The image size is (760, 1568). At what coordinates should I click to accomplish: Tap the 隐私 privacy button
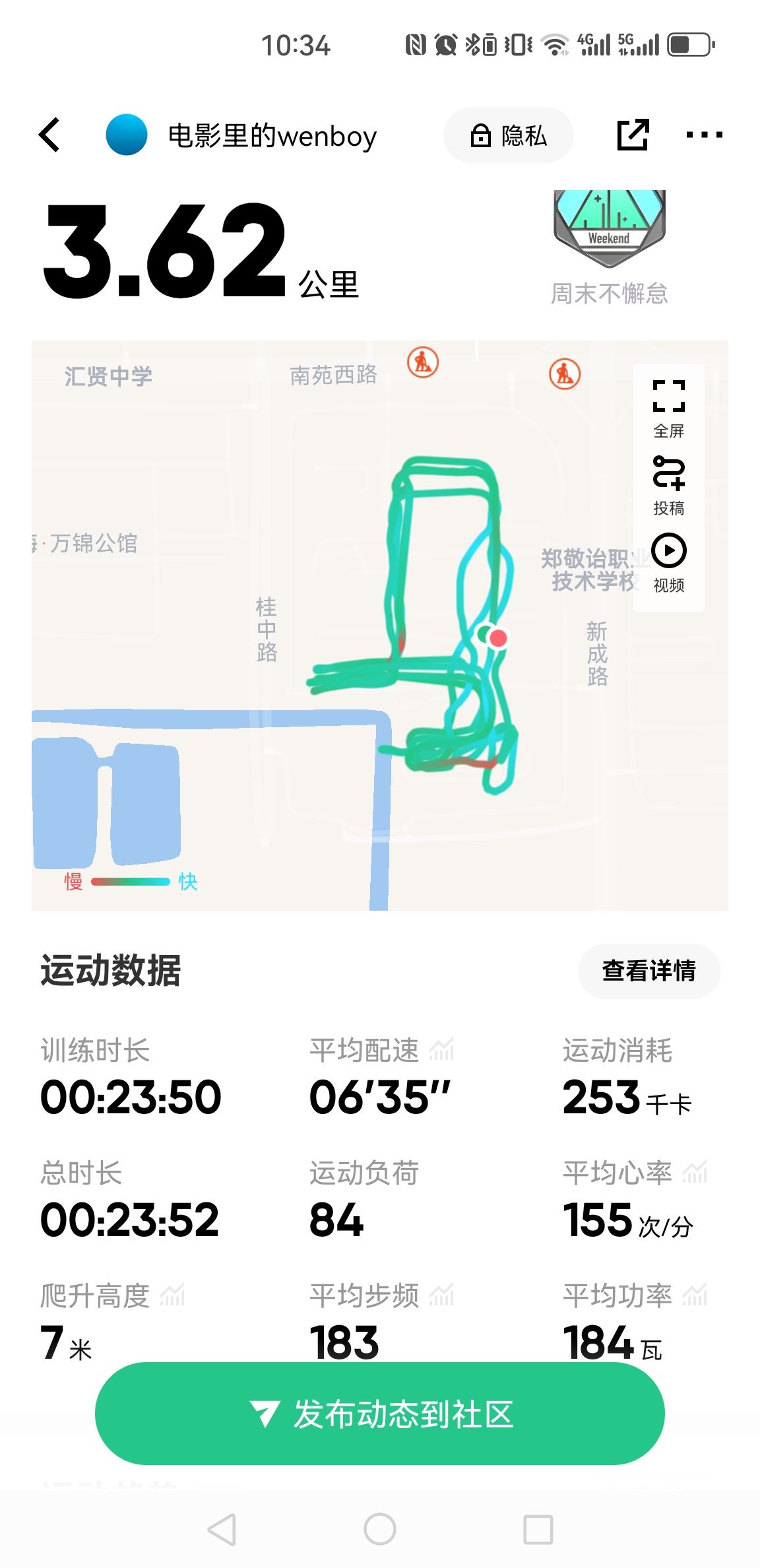509,135
